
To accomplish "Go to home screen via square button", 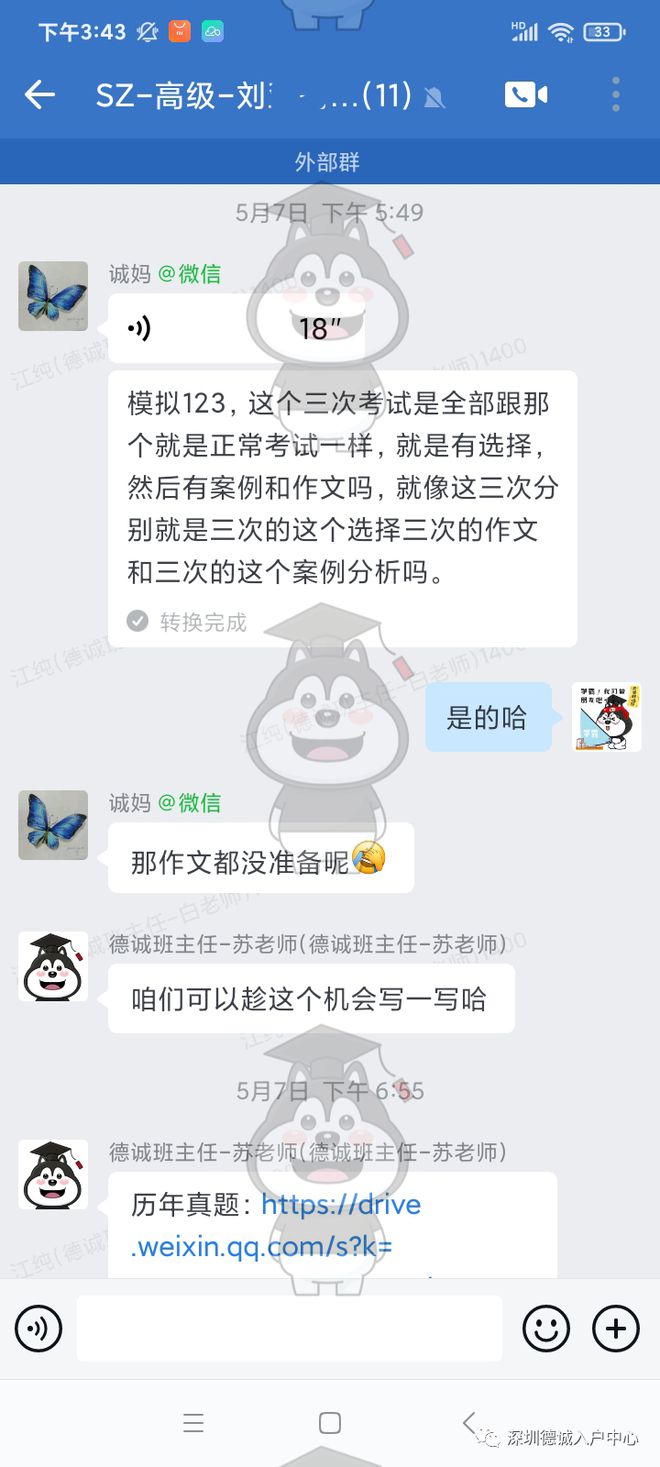I will pyautogui.click(x=330, y=1423).
